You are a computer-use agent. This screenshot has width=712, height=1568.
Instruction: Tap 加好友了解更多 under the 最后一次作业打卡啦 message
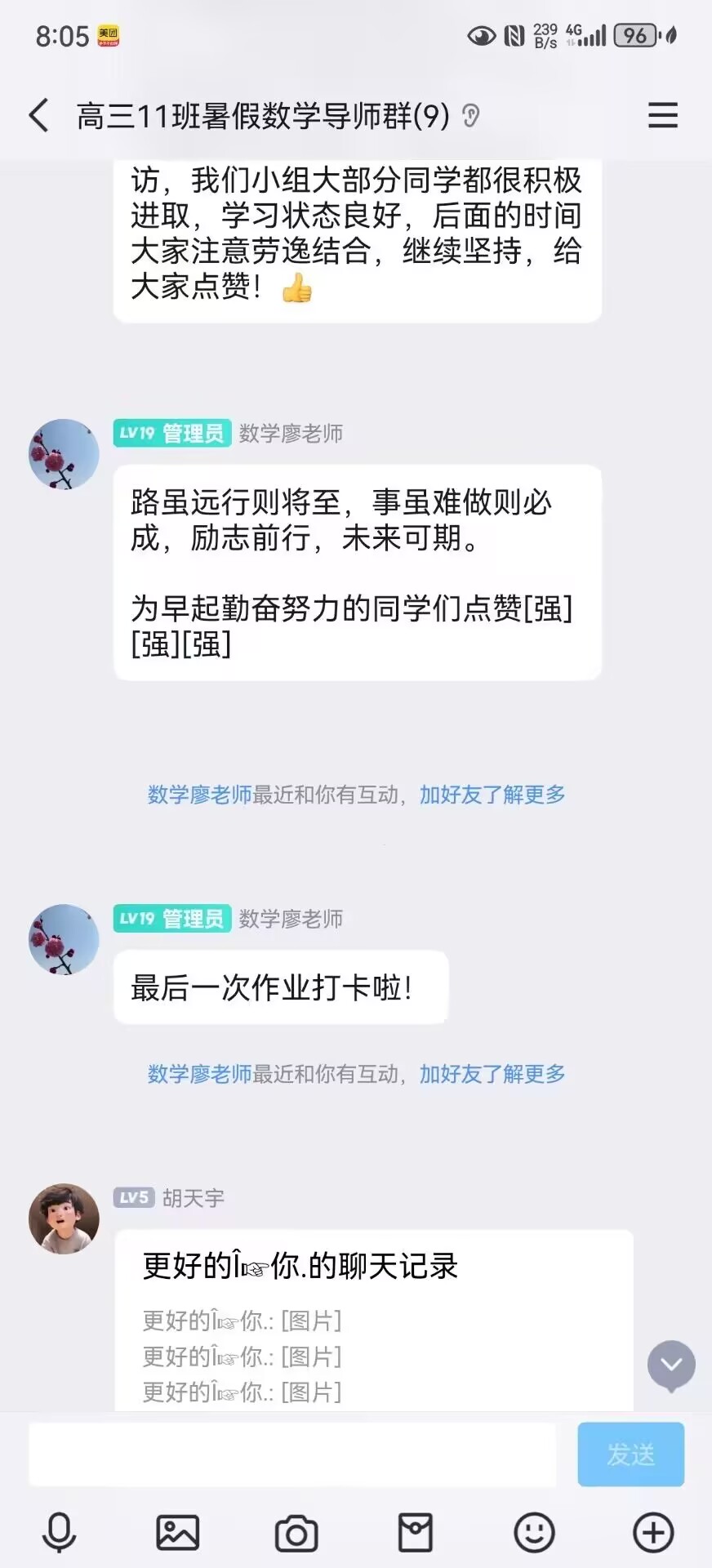tap(492, 1074)
